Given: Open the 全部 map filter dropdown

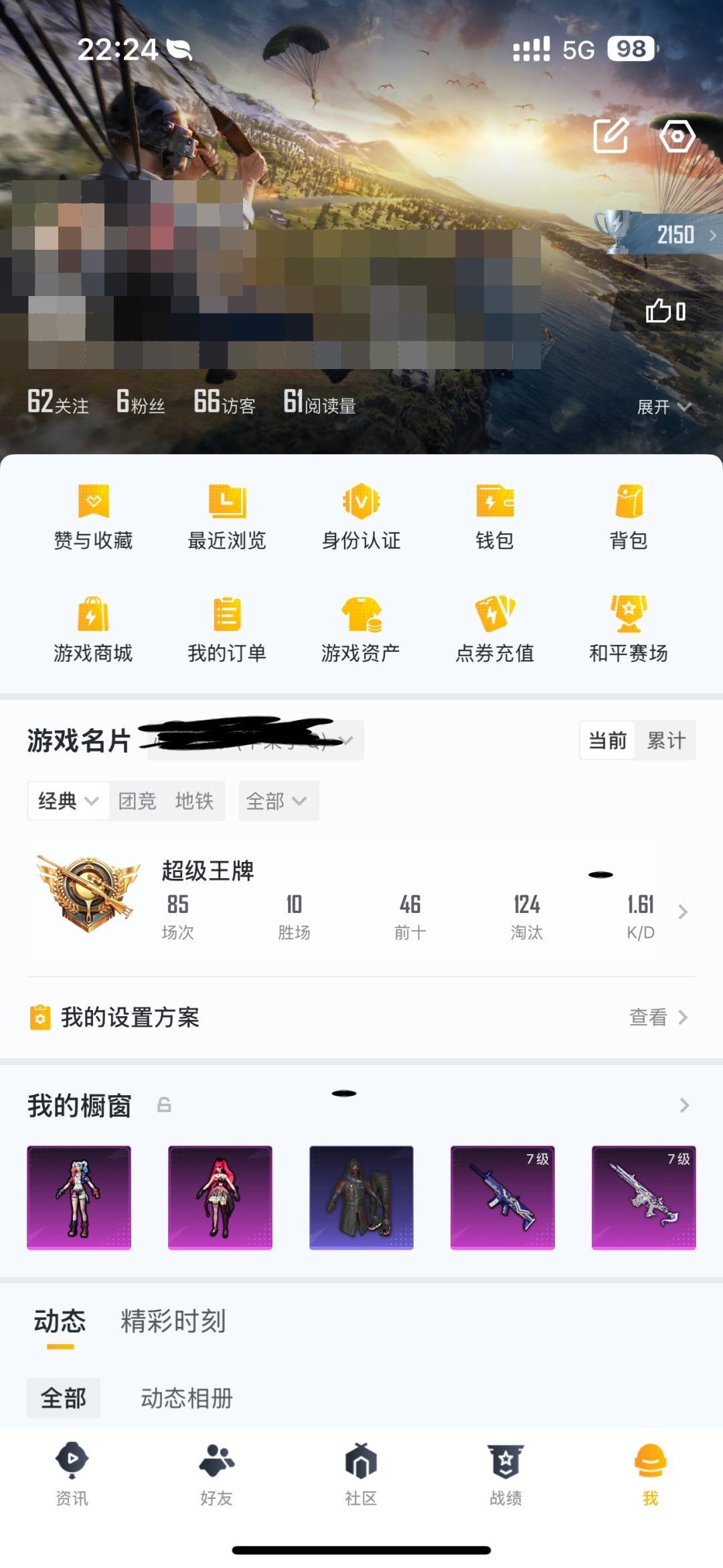Looking at the screenshot, I should click(277, 801).
